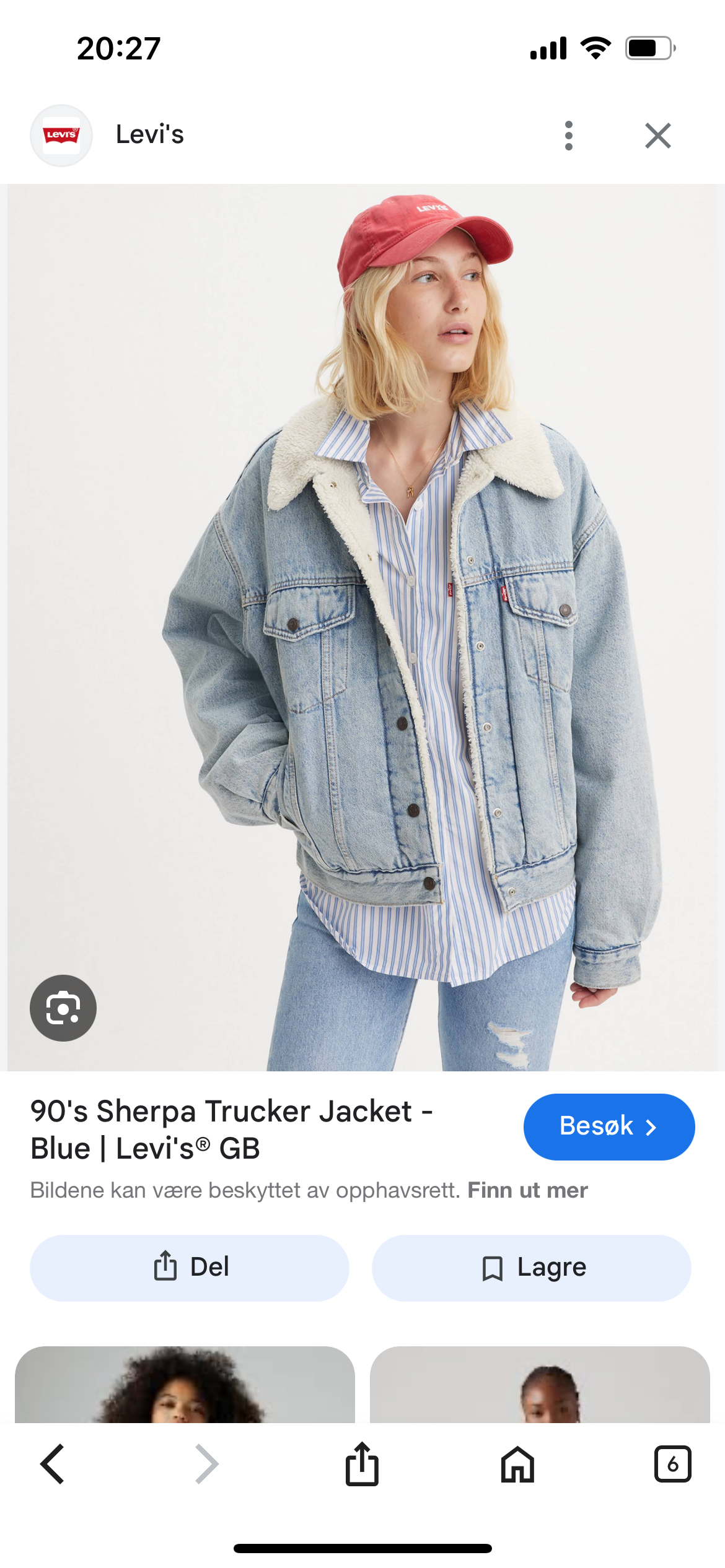This screenshot has height=1568, width=725.
Task: Open the tab switcher showing 6 tabs
Action: click(672, 1464)
